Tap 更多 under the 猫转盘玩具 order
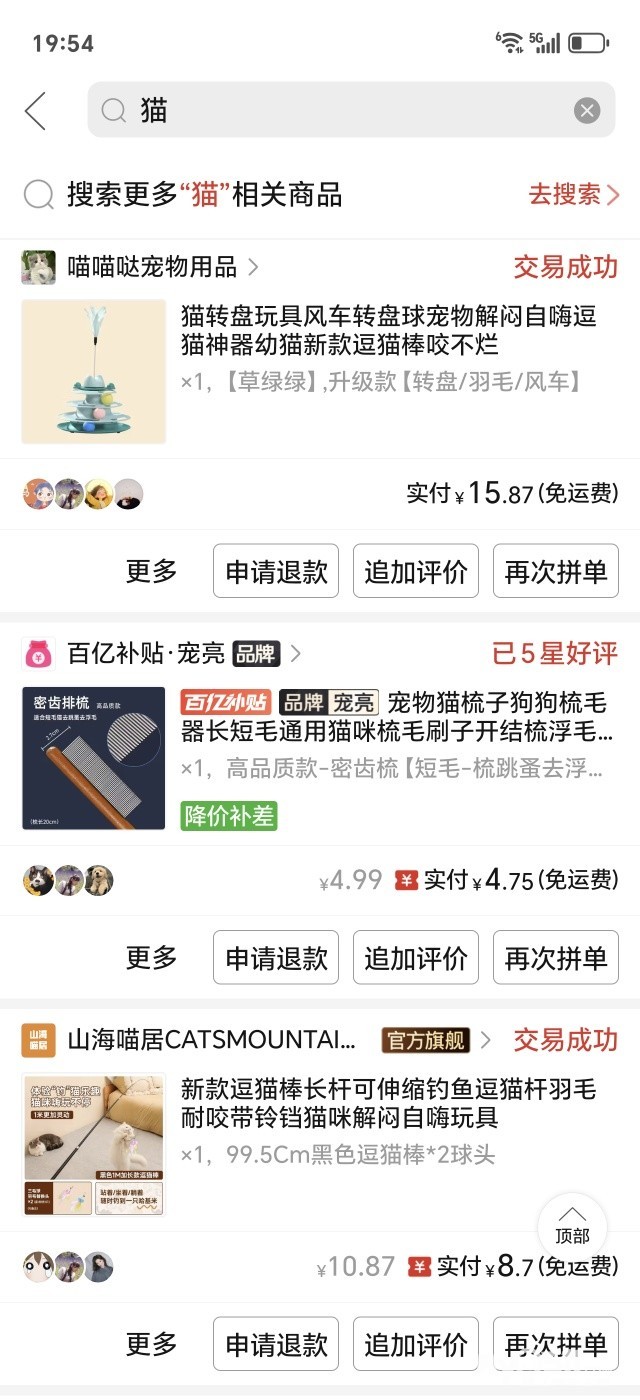This screenshot has width=640, height=1400. click(151, 571)
